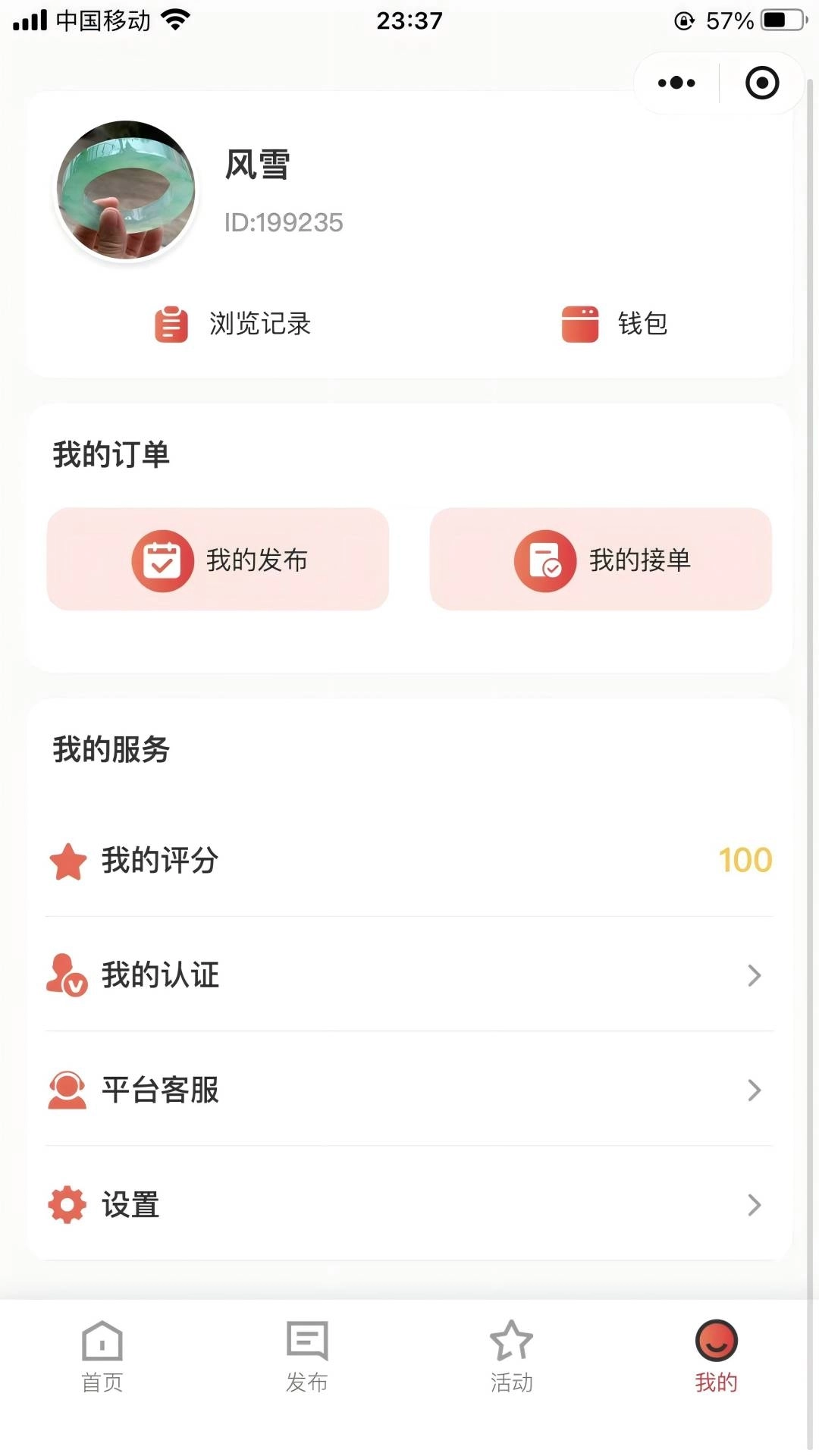Click the score value 100
Screen dimensions: 819x1456
pyautogui.click(x=744, y=861)
